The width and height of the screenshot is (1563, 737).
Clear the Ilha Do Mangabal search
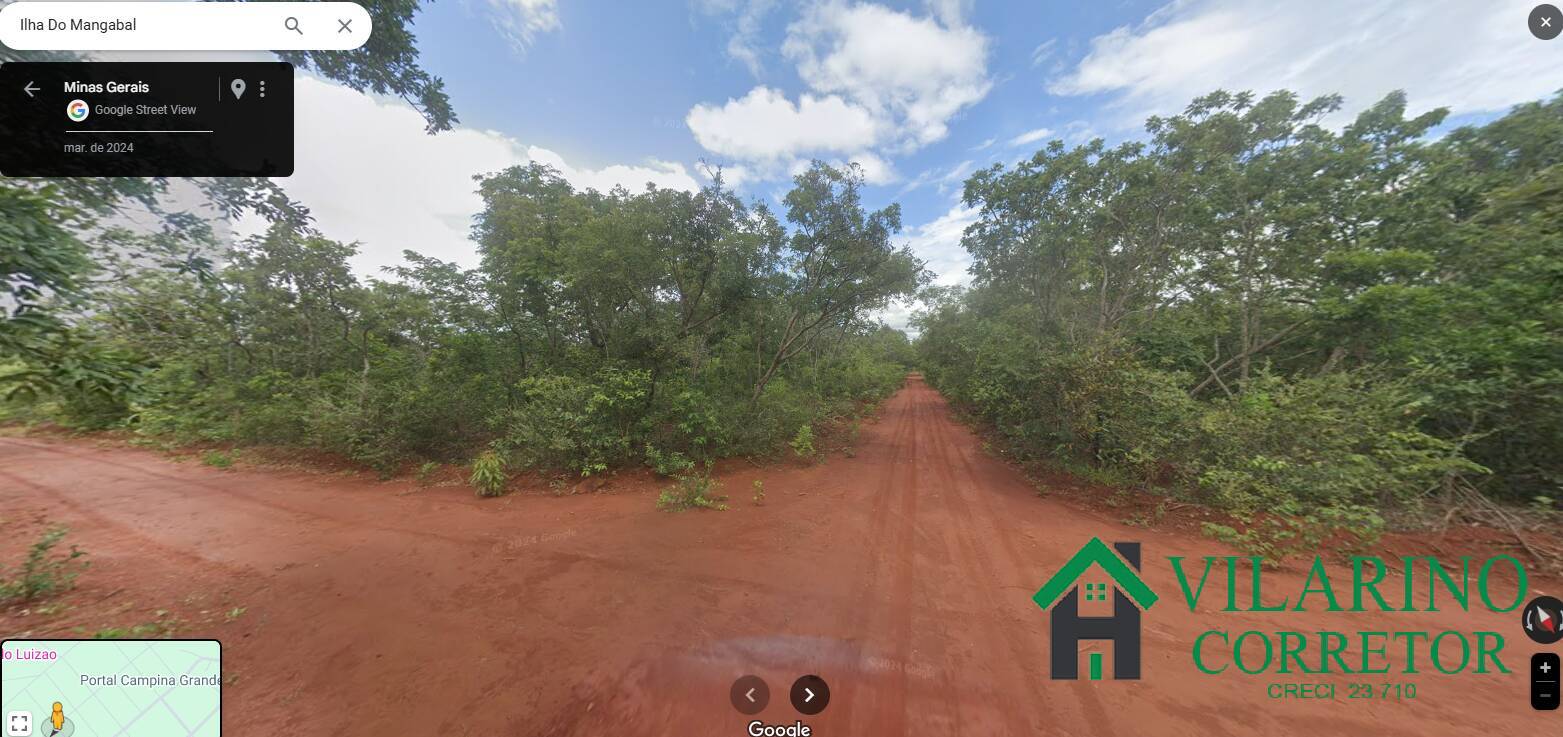[345, 26]
